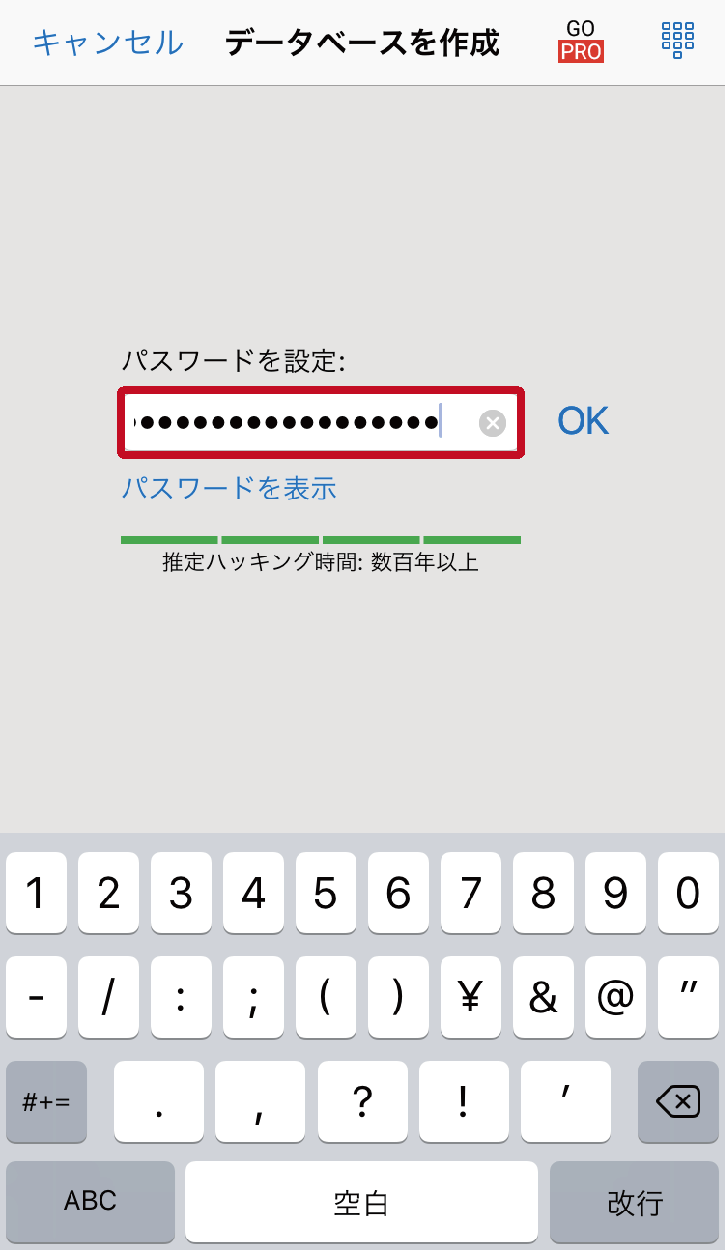The height and width of the screenshot is (1250, 725).
Task: Open the GO PRO upgrade button
Action: point(580,41)
